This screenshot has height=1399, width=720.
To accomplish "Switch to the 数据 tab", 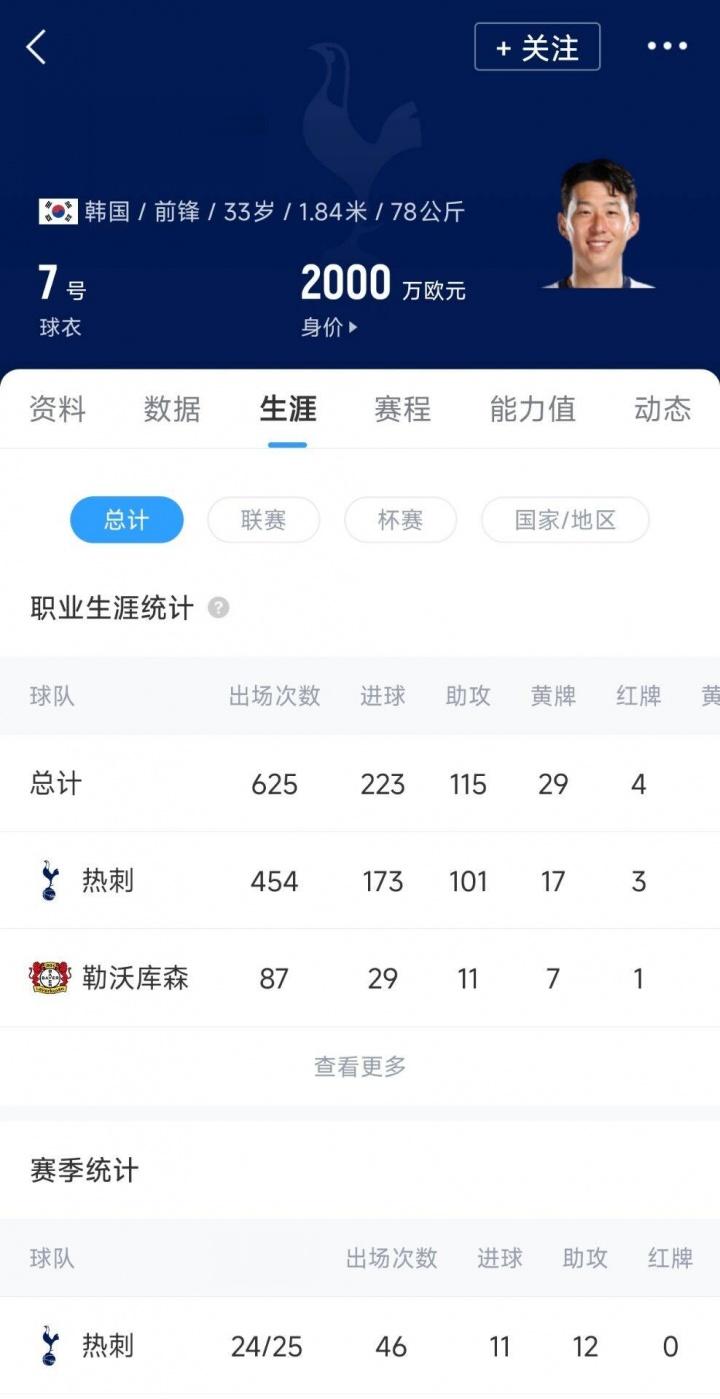I will coord(172,409).
